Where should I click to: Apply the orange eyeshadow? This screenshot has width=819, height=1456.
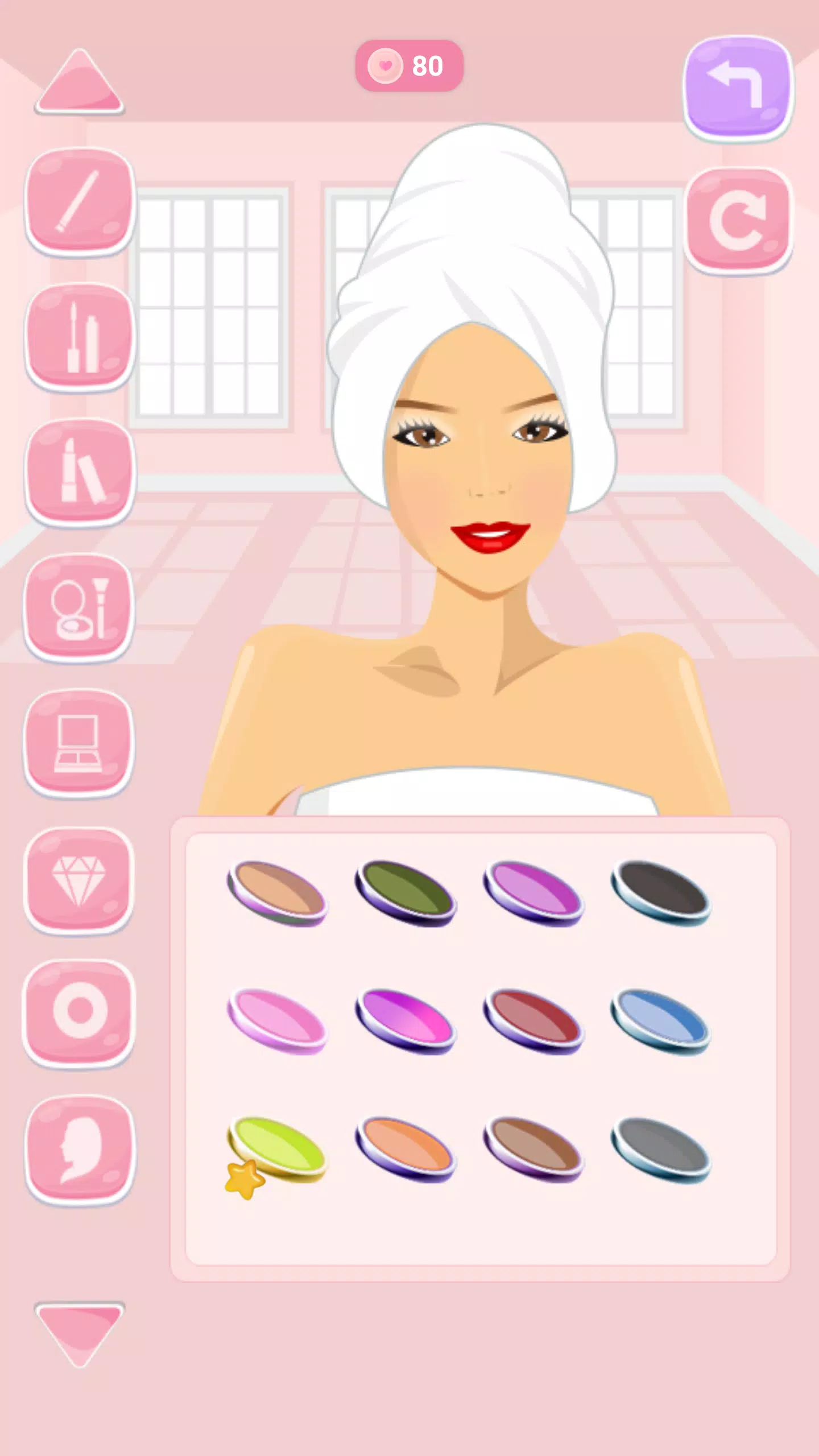405,1148
